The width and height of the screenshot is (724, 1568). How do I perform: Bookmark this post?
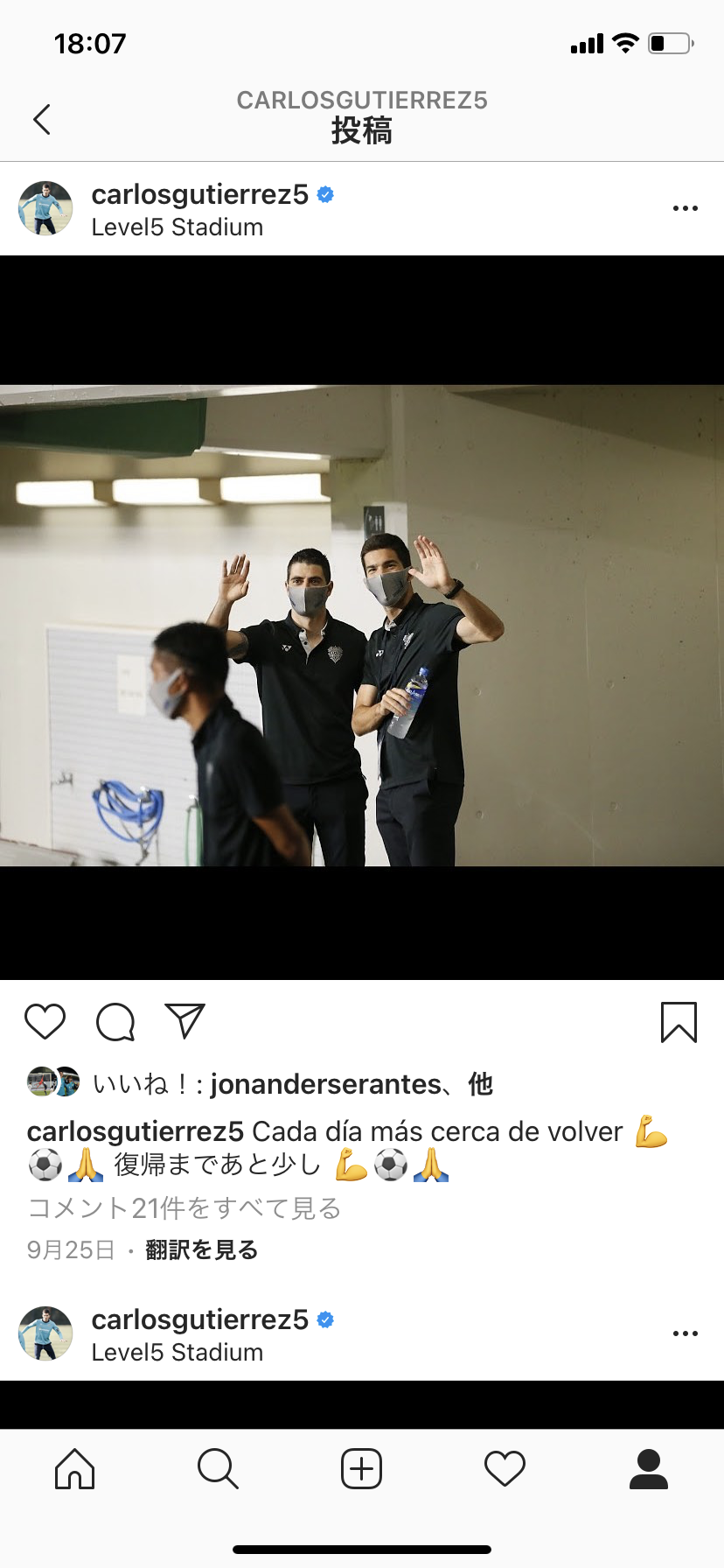tap(678, 1022)
